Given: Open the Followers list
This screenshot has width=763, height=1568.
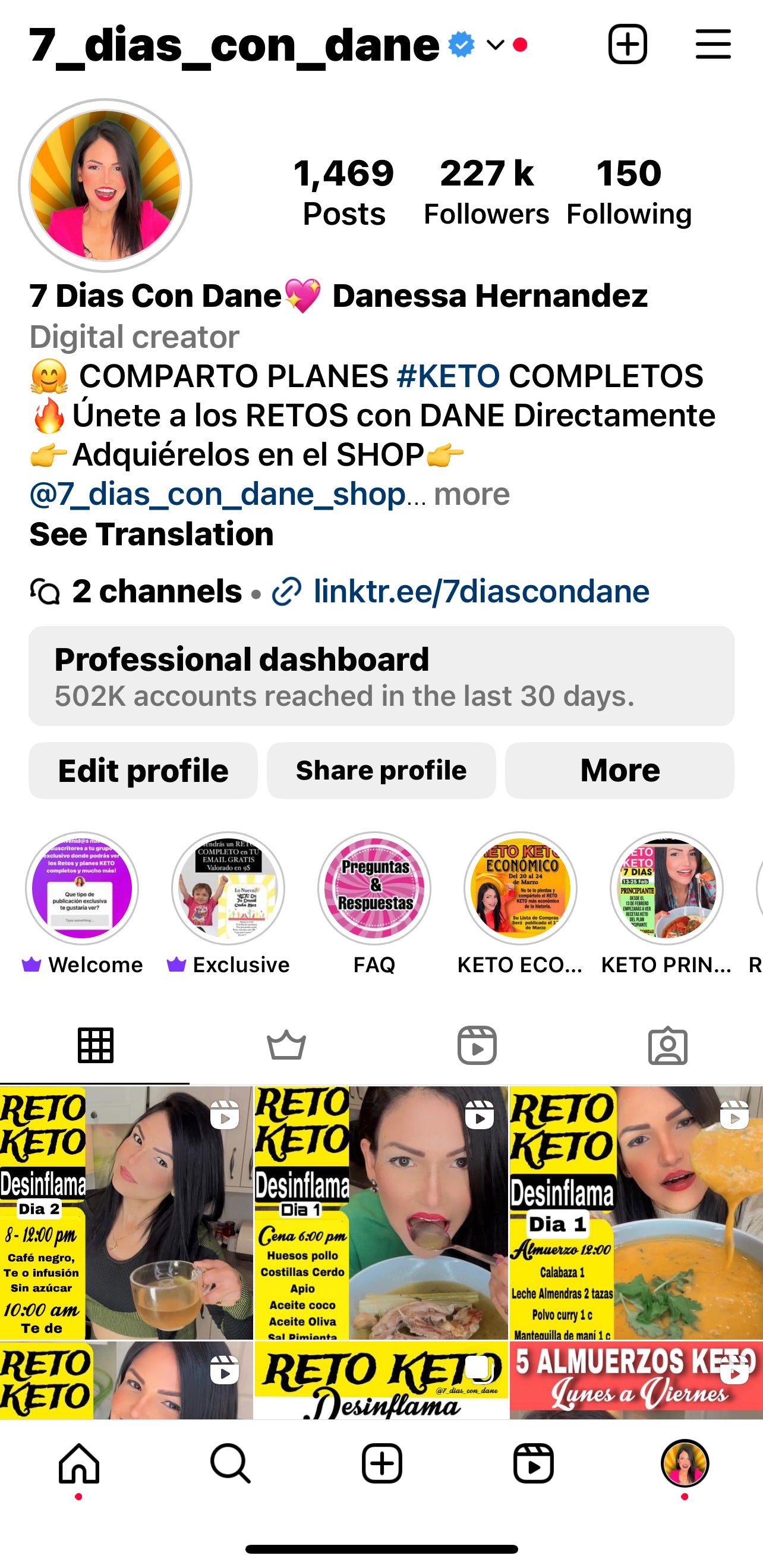Looking at the screenshot, I should pyautogui.click(x=486, y=191).
